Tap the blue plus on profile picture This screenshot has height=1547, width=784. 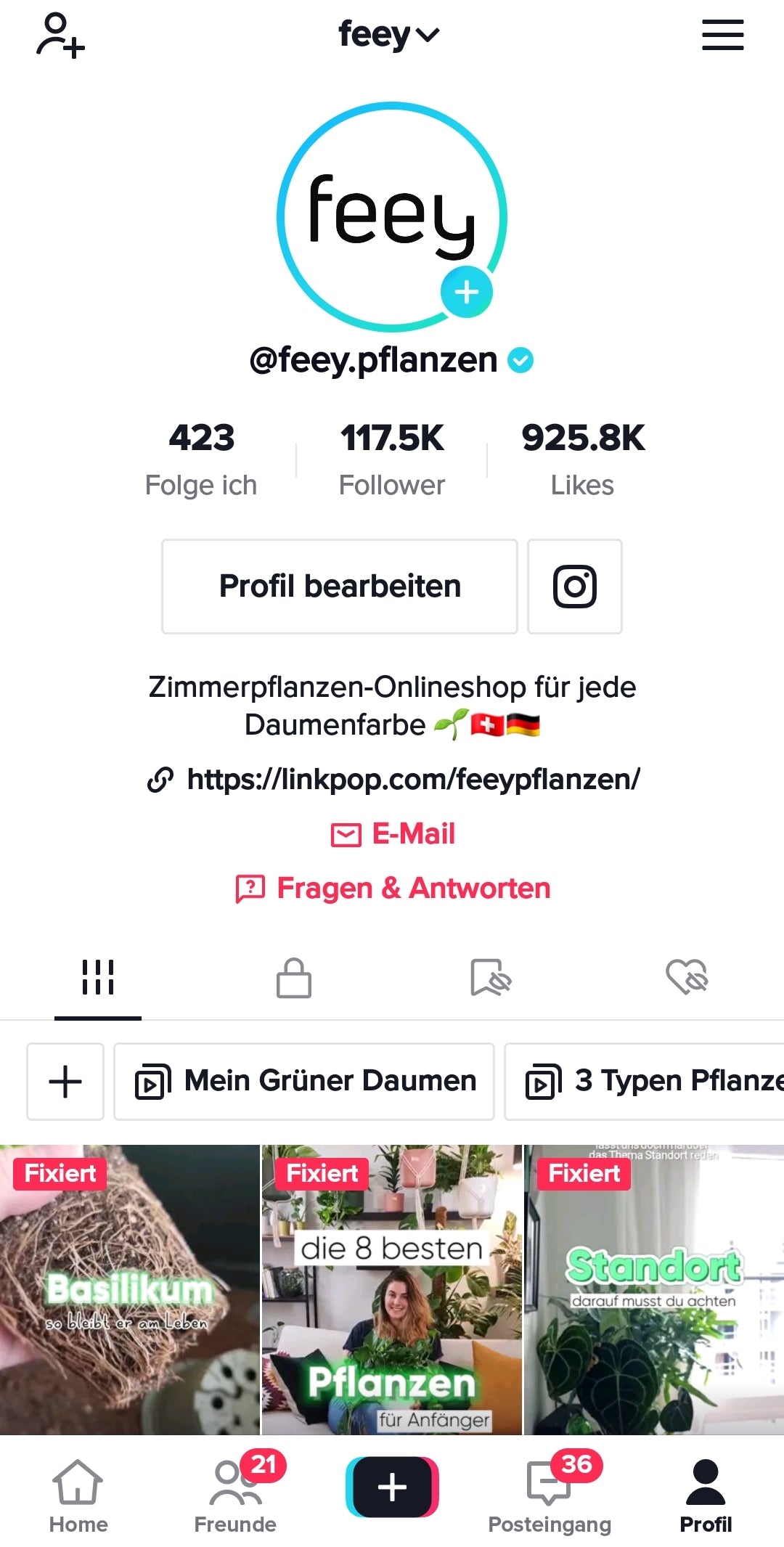click(x=467, y=293)
